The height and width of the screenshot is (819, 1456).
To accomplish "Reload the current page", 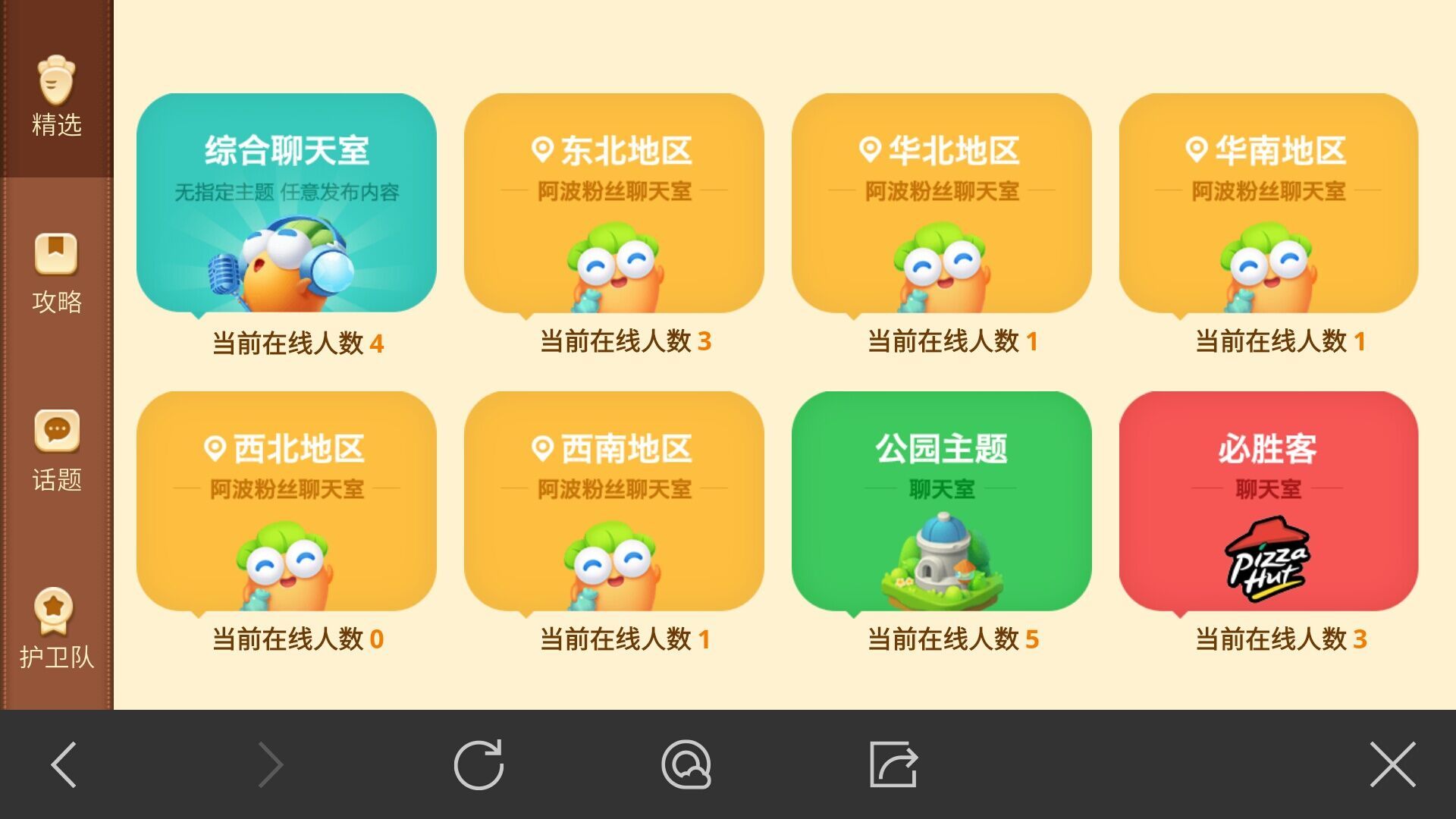I will (479, 764).
